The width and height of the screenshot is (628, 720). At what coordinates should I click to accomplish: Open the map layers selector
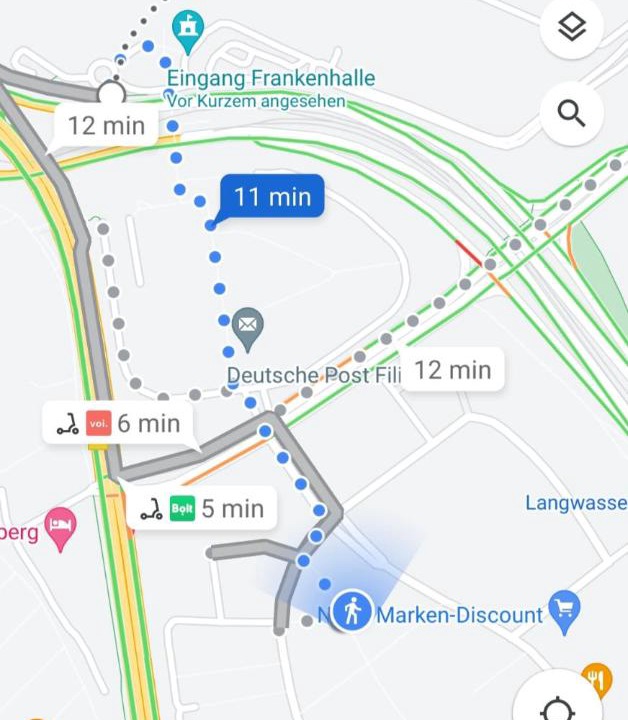coord(571,28)
